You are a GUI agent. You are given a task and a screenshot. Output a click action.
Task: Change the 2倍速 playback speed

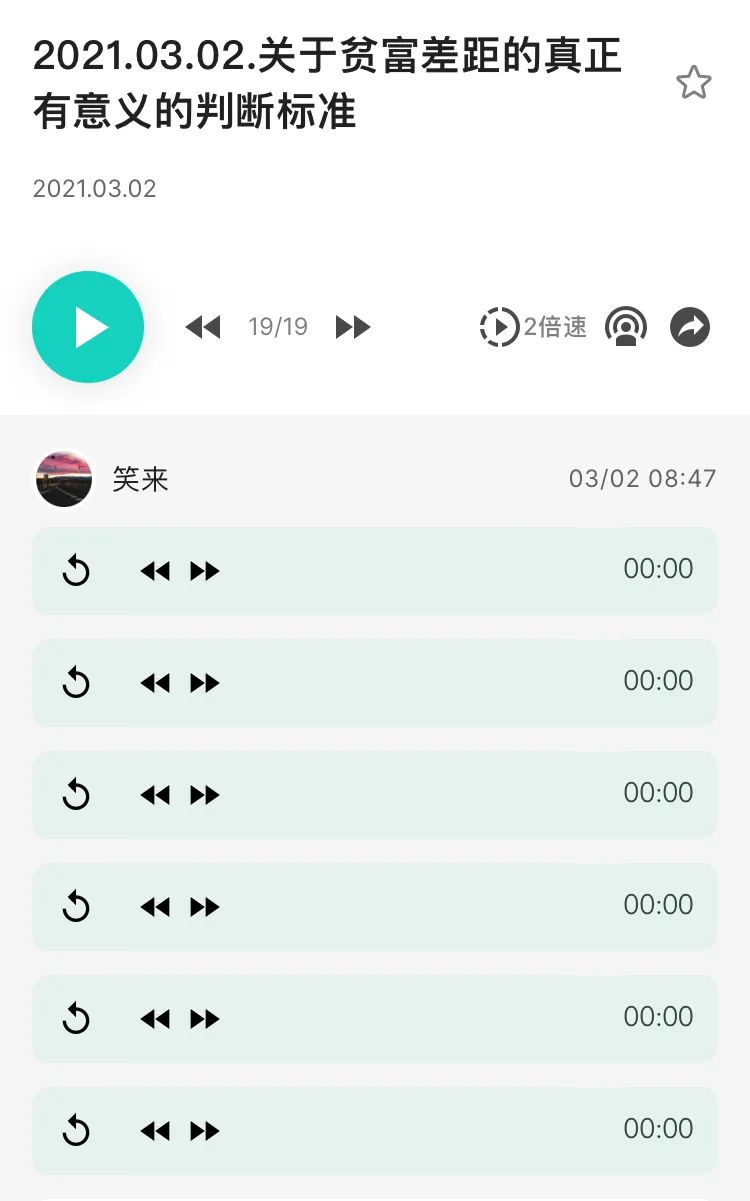[x=533, y=327]
